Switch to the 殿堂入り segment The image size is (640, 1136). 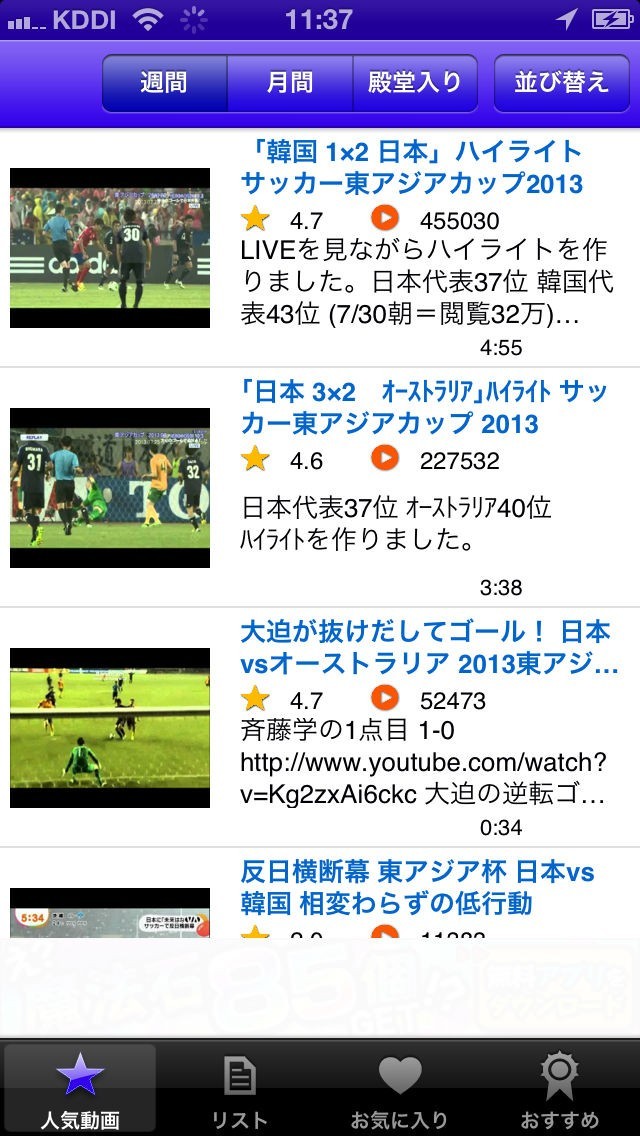[415, 83]
